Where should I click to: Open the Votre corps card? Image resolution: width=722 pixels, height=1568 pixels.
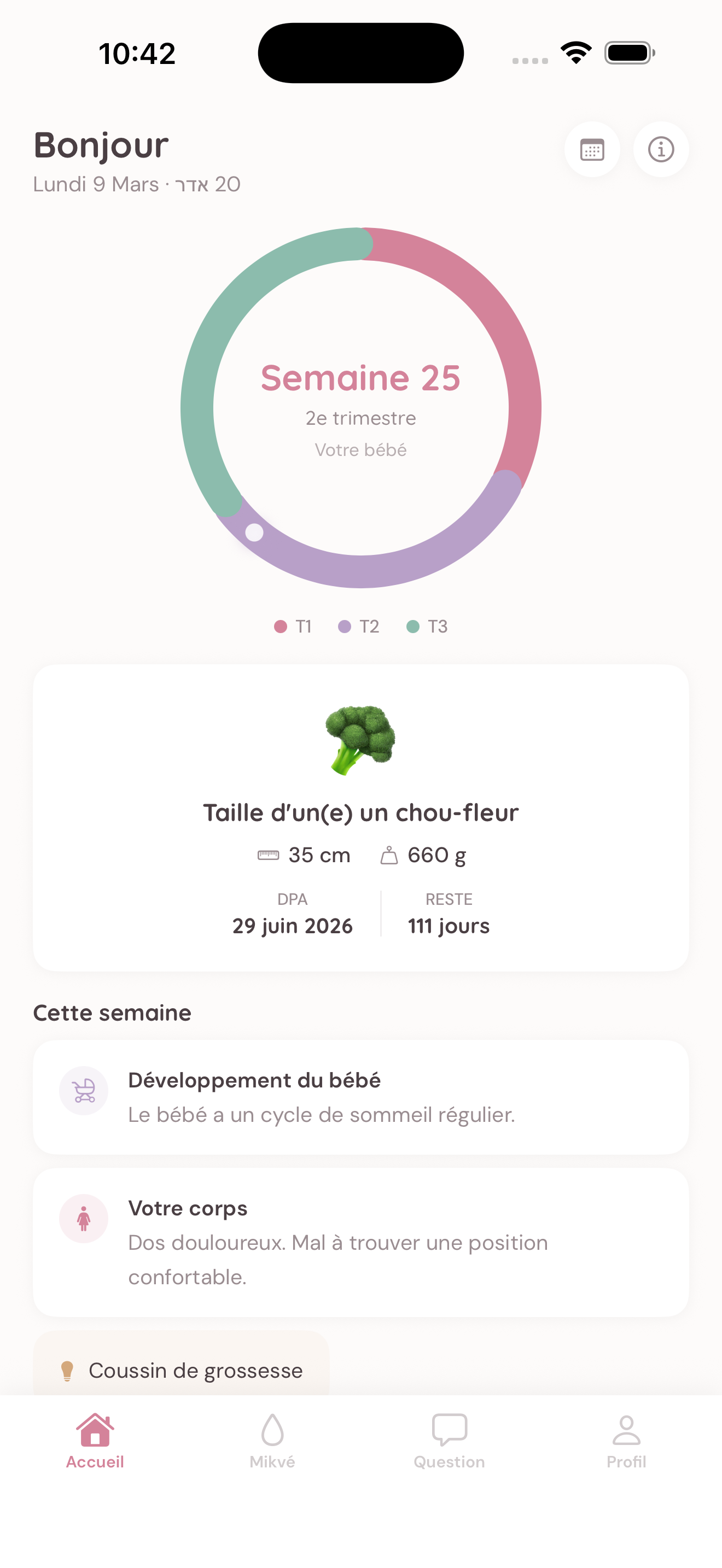[360, 1242]
